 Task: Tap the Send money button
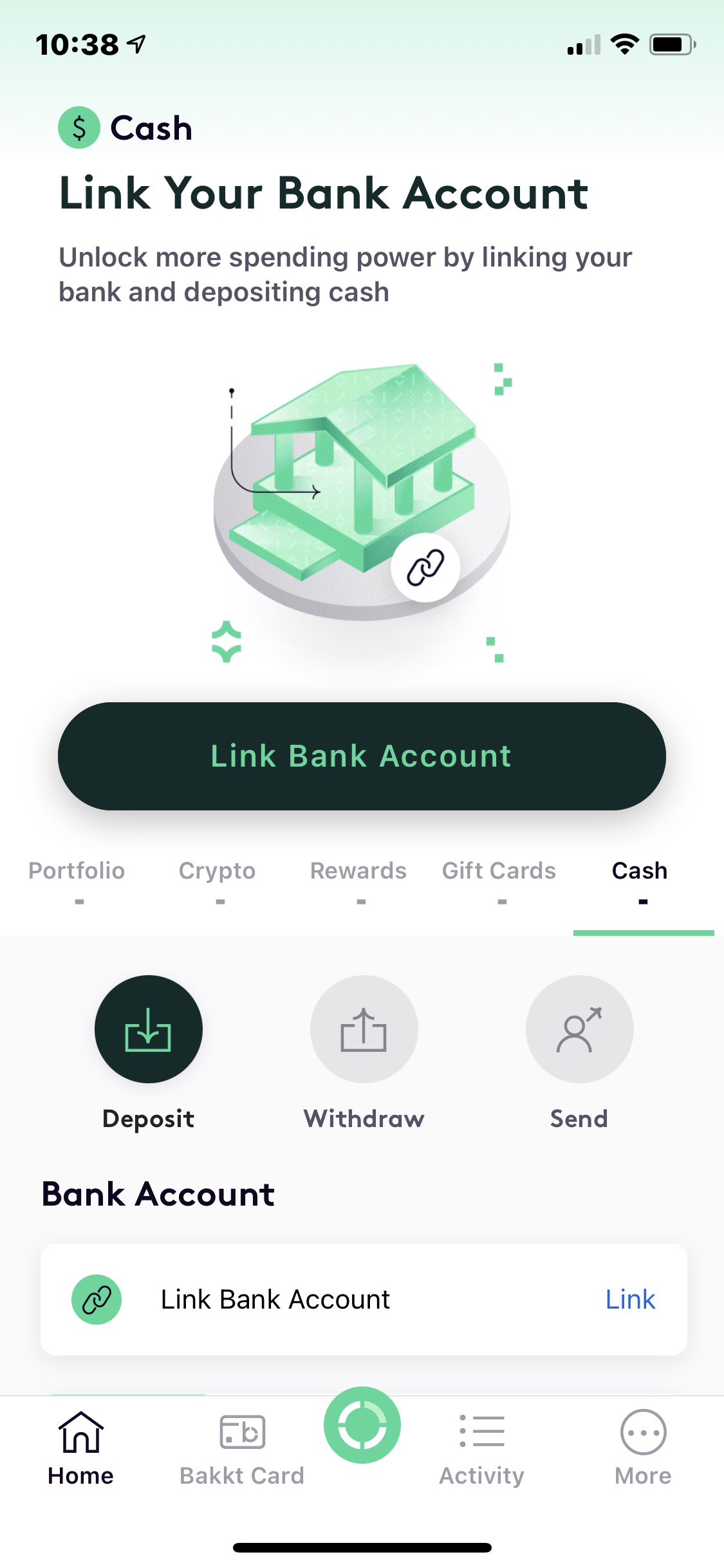[x=579, y=1029]
